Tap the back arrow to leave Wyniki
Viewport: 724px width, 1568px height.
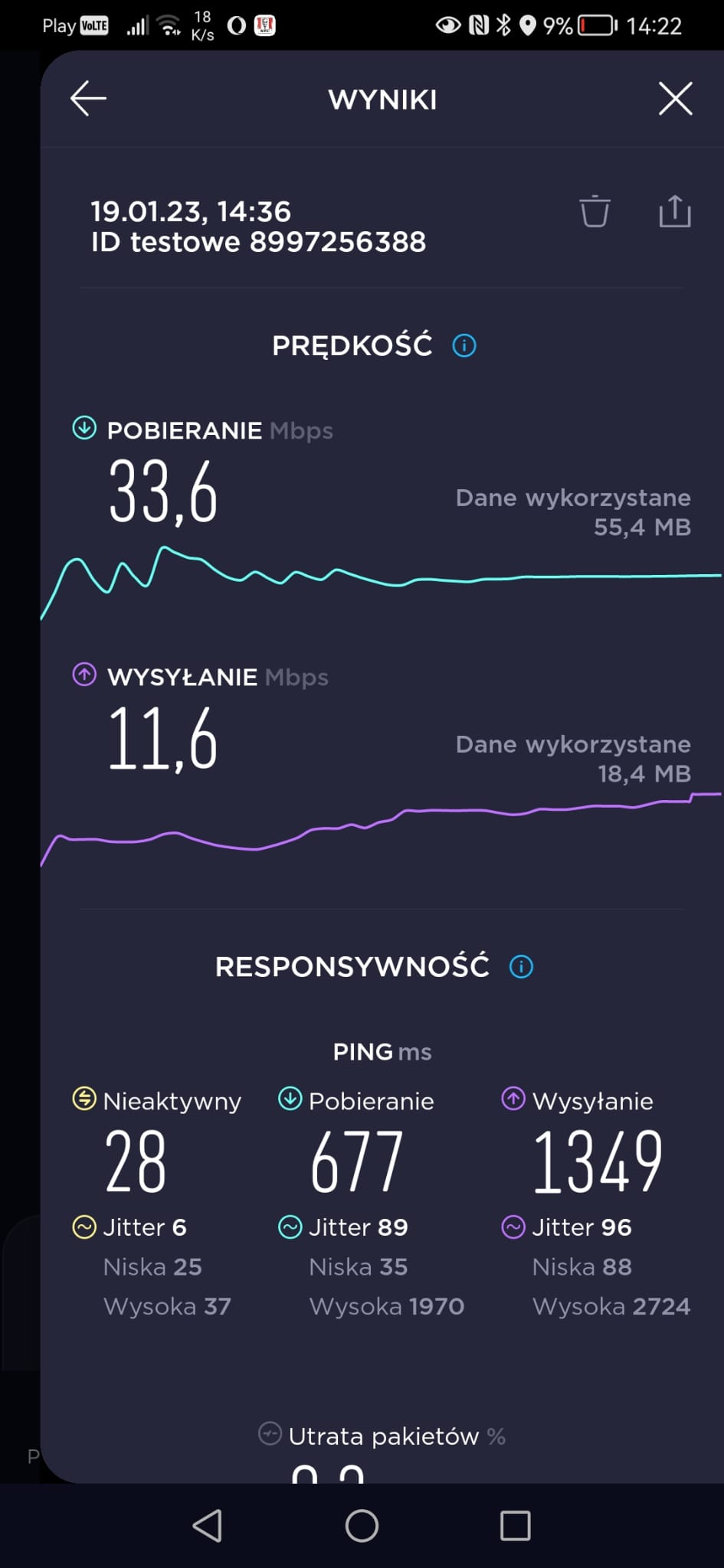click(90, 100)
